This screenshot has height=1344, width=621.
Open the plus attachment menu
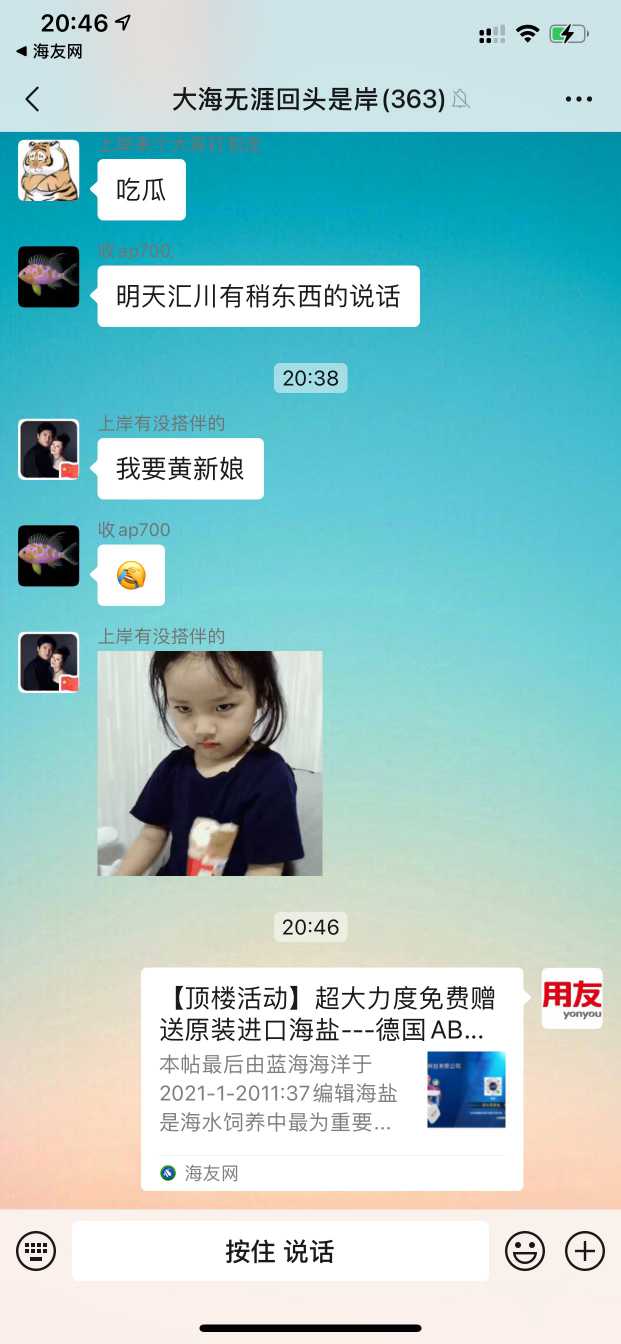point(585,1250)
